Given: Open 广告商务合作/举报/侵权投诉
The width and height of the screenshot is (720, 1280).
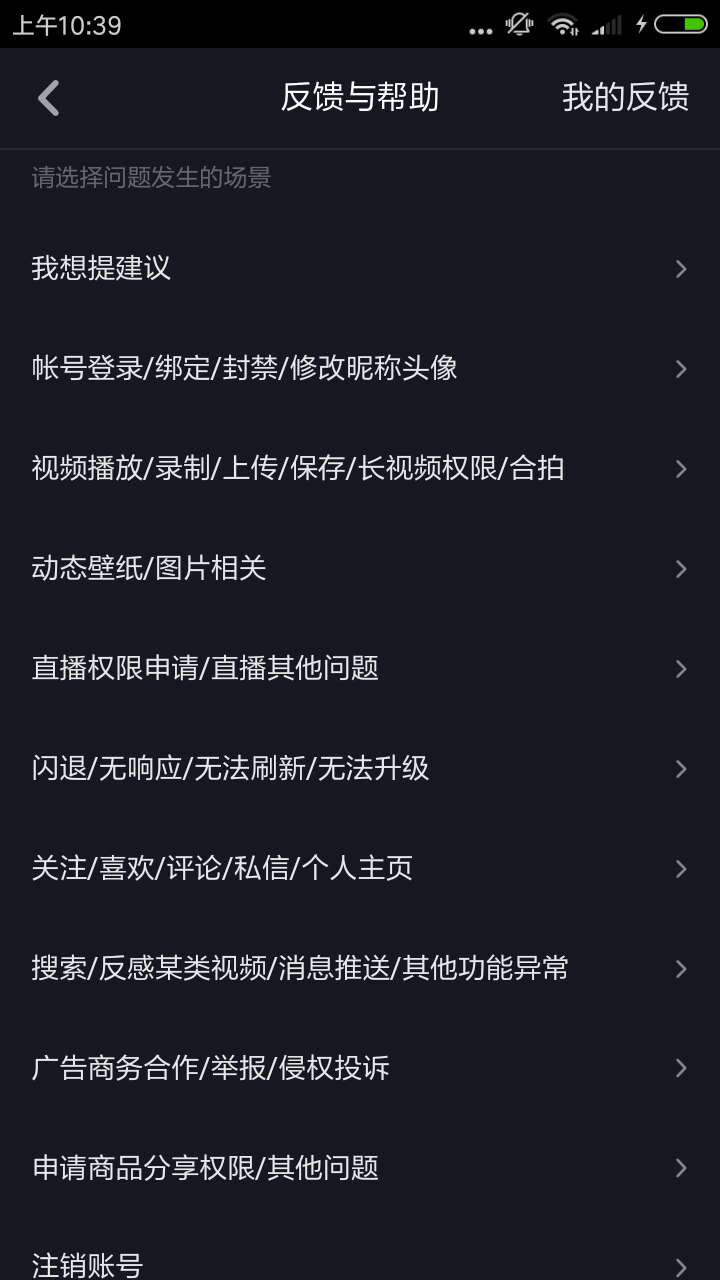Looking at the screenshot, I should click(x=360, y=1068).
